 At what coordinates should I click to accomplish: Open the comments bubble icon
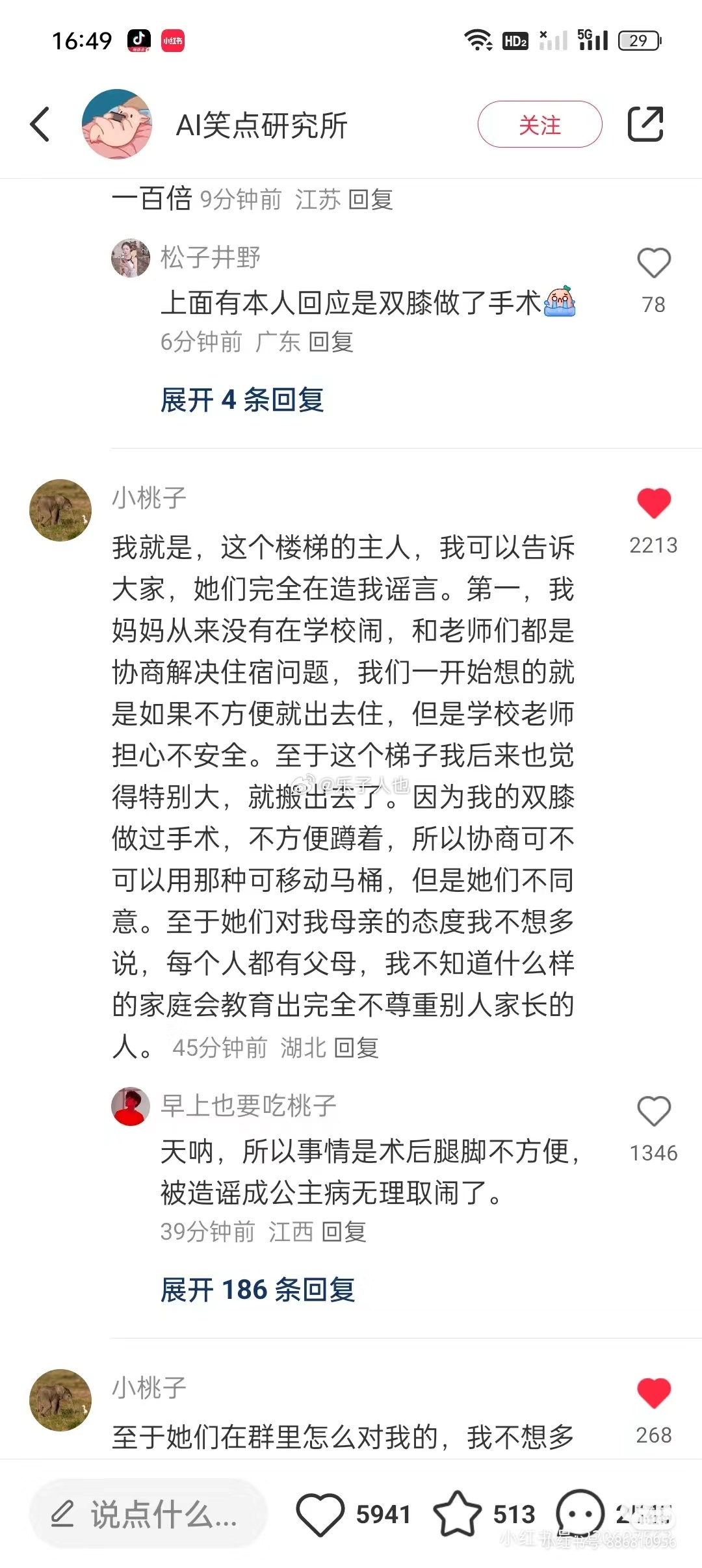580,1515
